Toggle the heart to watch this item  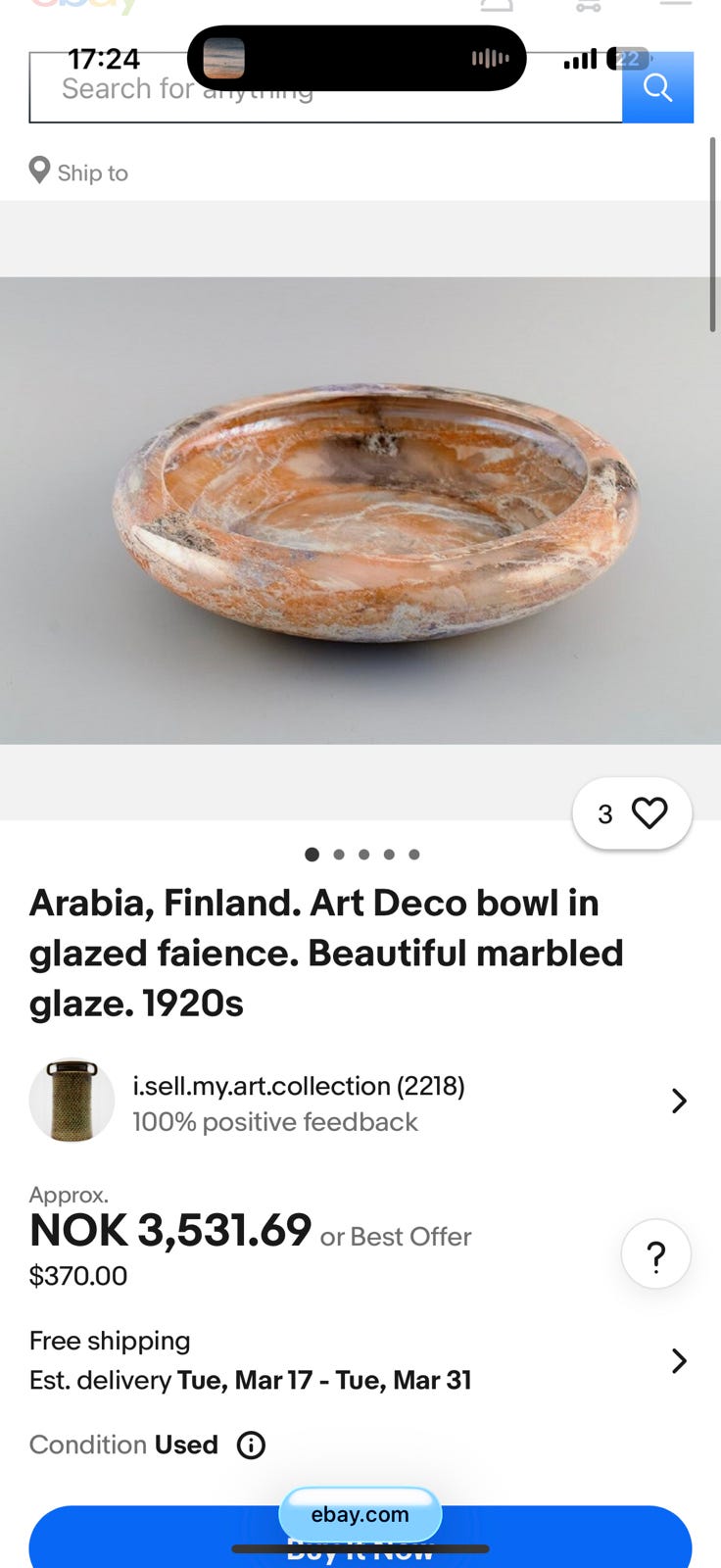point(649,812)
